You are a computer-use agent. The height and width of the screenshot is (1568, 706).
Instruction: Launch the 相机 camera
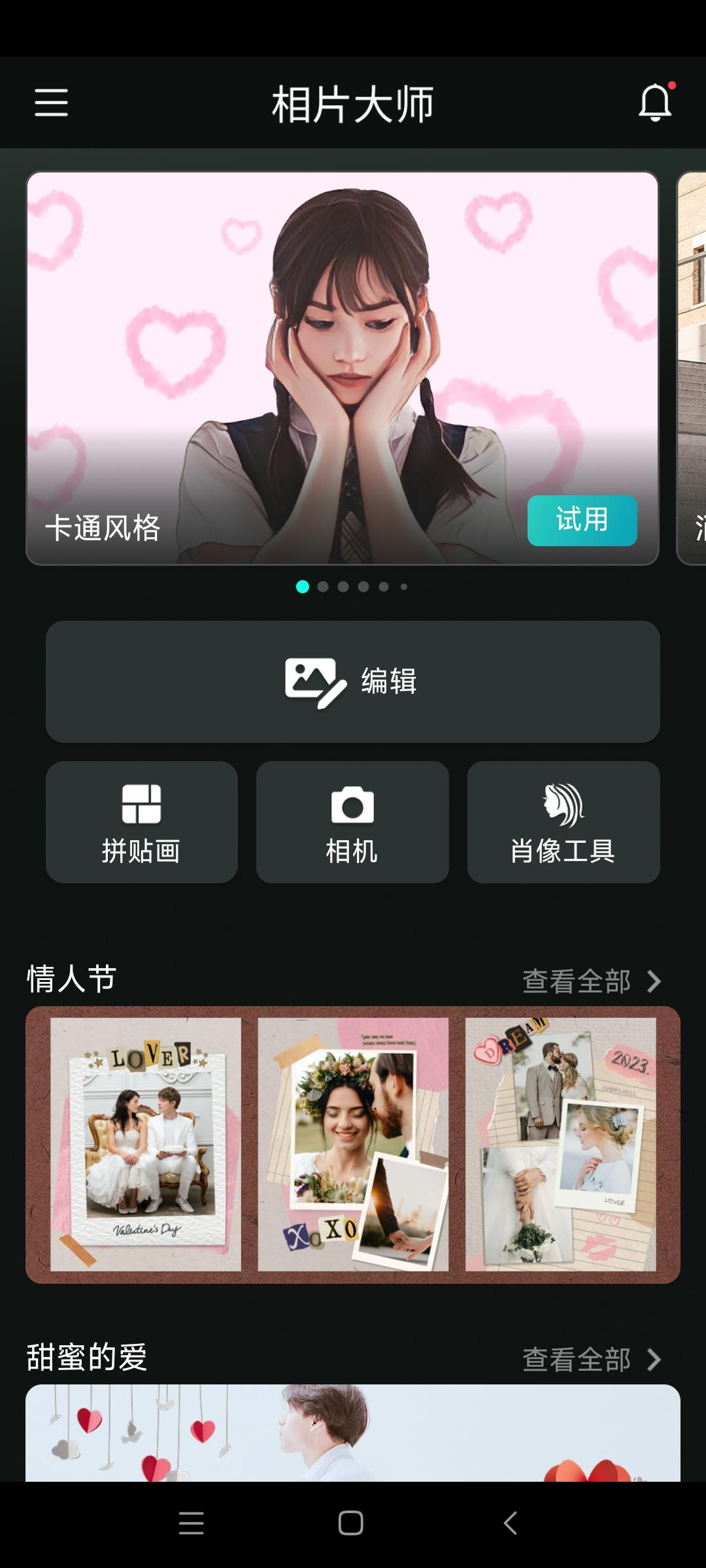pyautogui.click(x=352, y=822)
